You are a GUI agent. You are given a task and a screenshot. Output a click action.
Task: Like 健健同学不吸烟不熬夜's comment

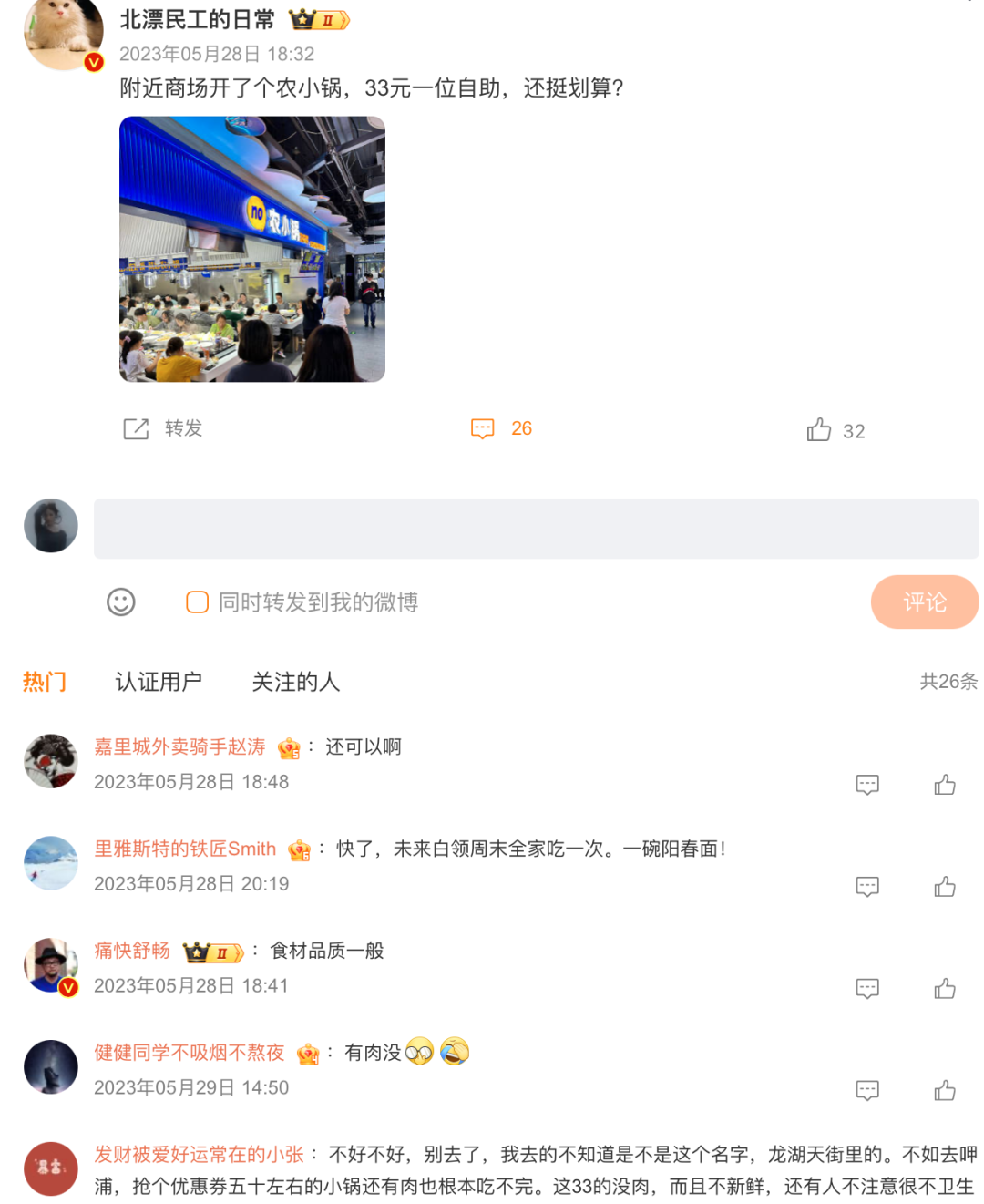(x=945, y=1091)
